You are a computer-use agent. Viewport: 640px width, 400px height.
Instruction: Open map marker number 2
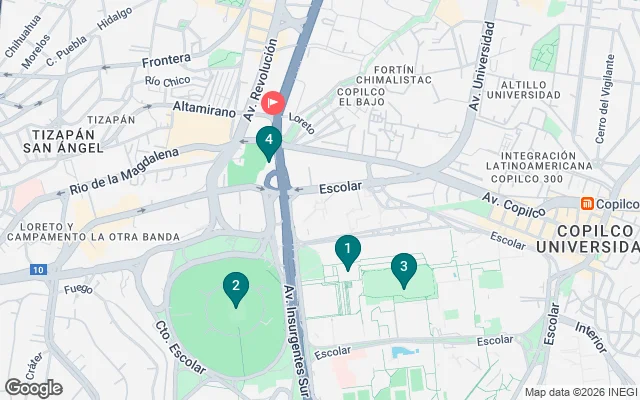(235, 288)
